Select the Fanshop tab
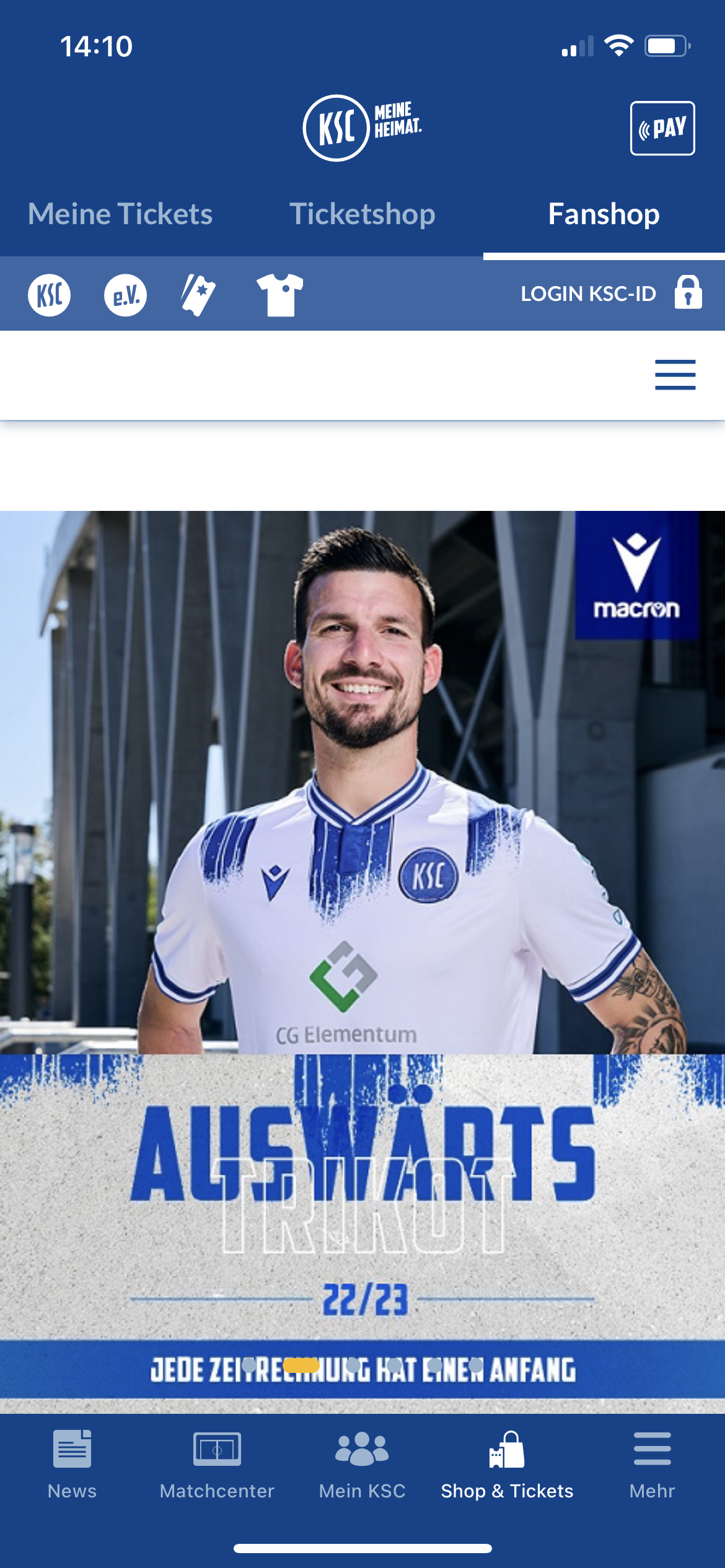 [x=604, y=214]
